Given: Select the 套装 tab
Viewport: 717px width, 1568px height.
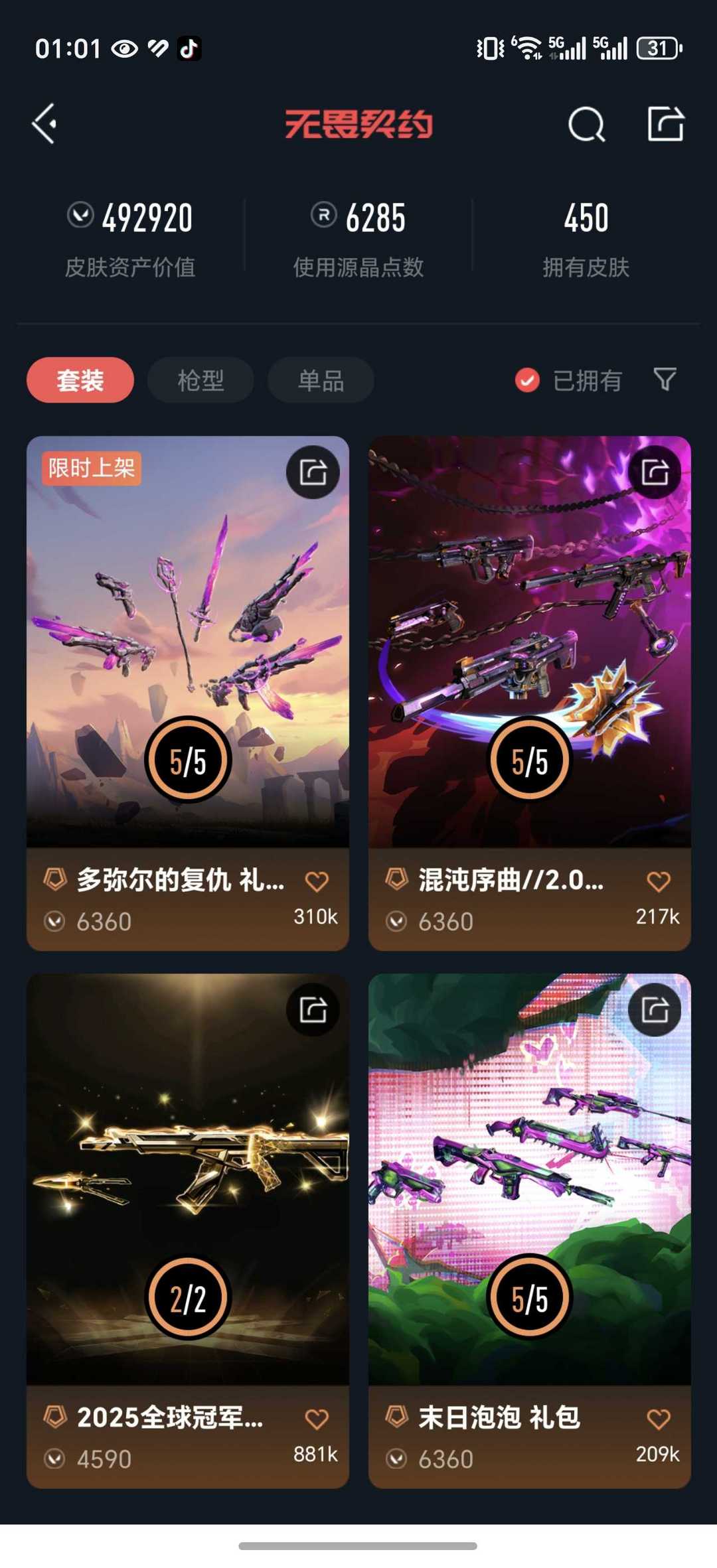Looking at the screenshot, I should [80, 380].
